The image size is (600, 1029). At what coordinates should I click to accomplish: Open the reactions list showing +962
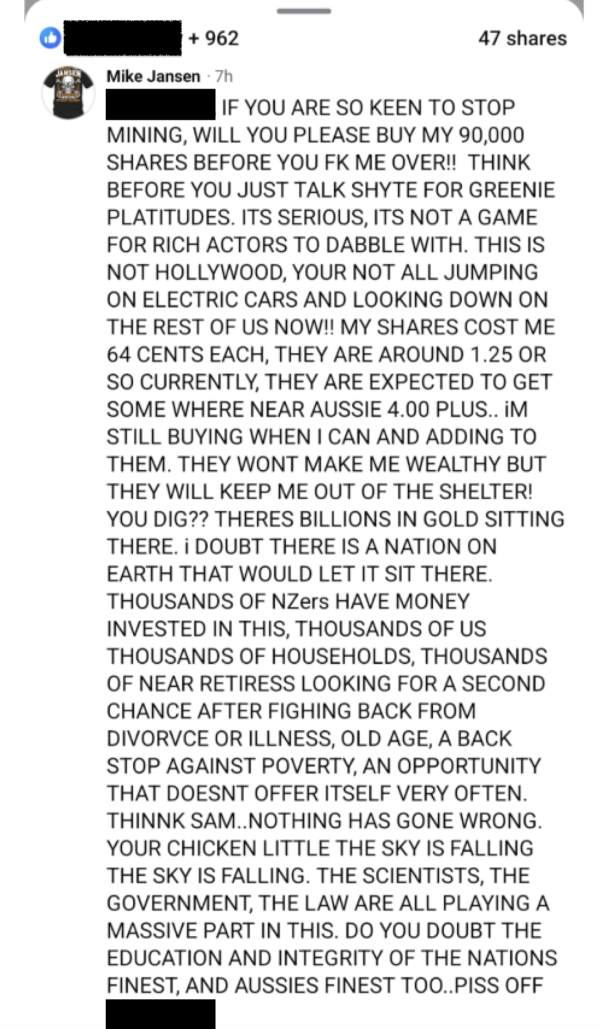(x=213, y=38)
